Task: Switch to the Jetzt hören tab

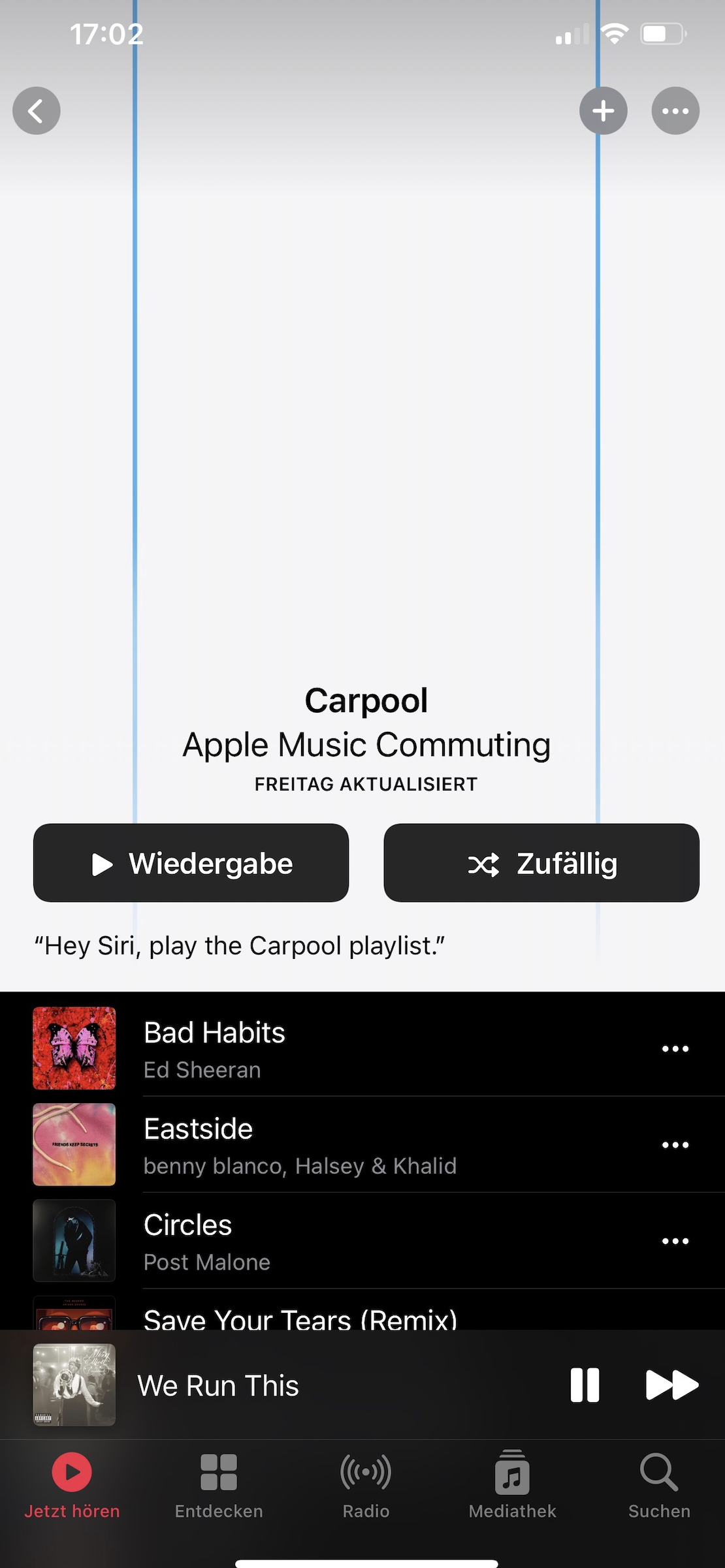Action: point(72,1486)
